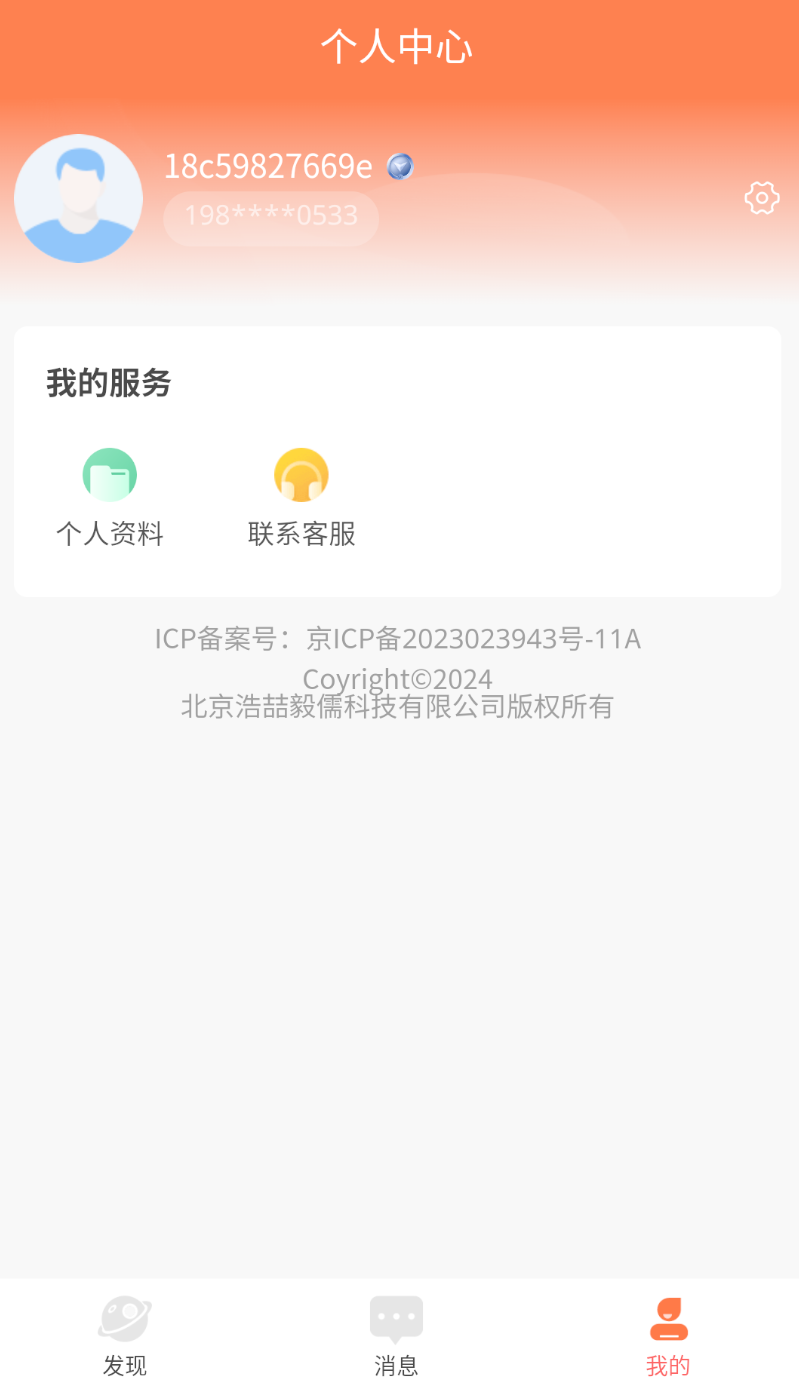Screen dimensions: 799x1381
Task: Select the 个人资料 folder icon
Action: 110,474
